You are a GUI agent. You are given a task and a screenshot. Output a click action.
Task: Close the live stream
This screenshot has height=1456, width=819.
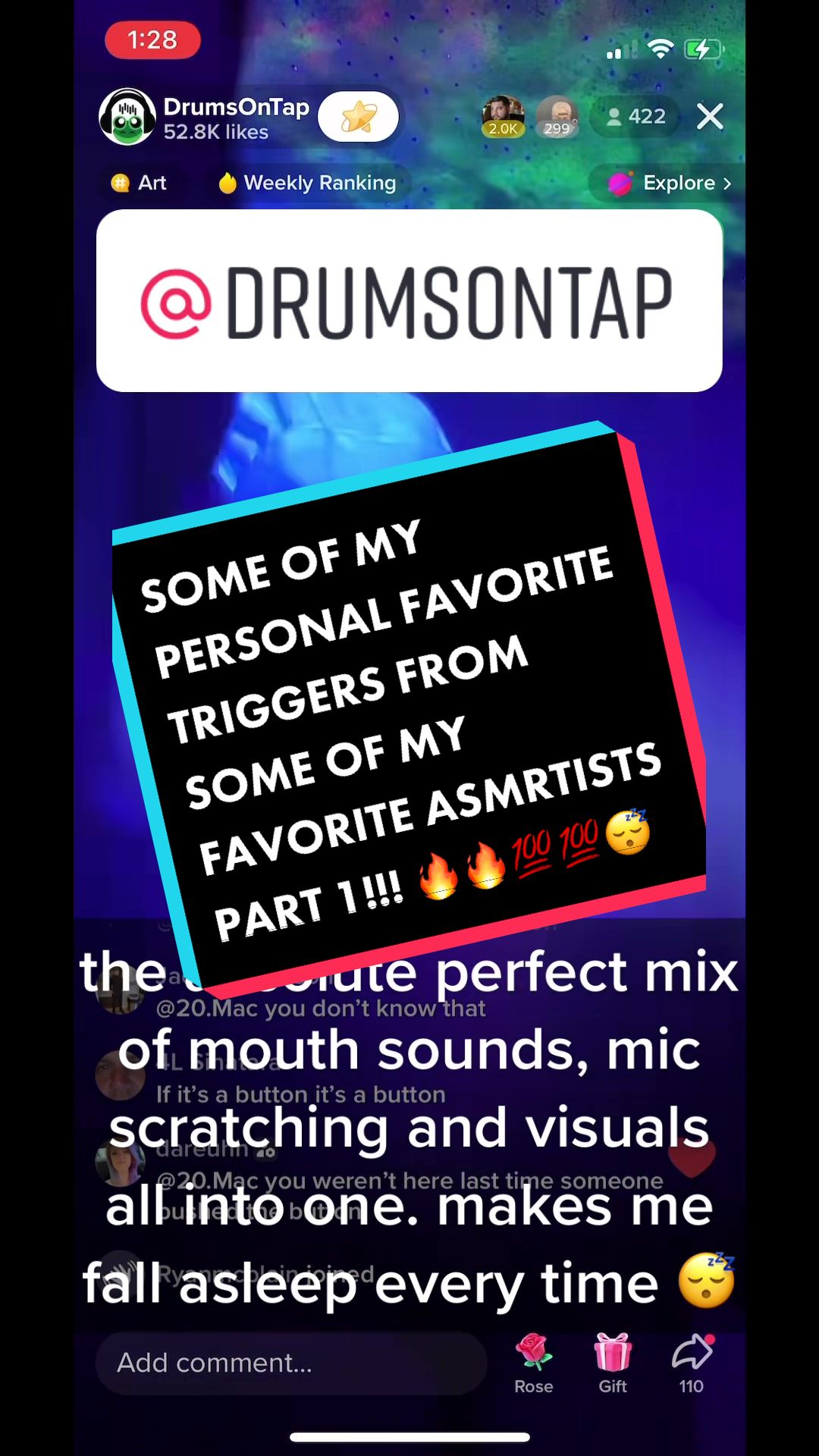coord(709,117)
